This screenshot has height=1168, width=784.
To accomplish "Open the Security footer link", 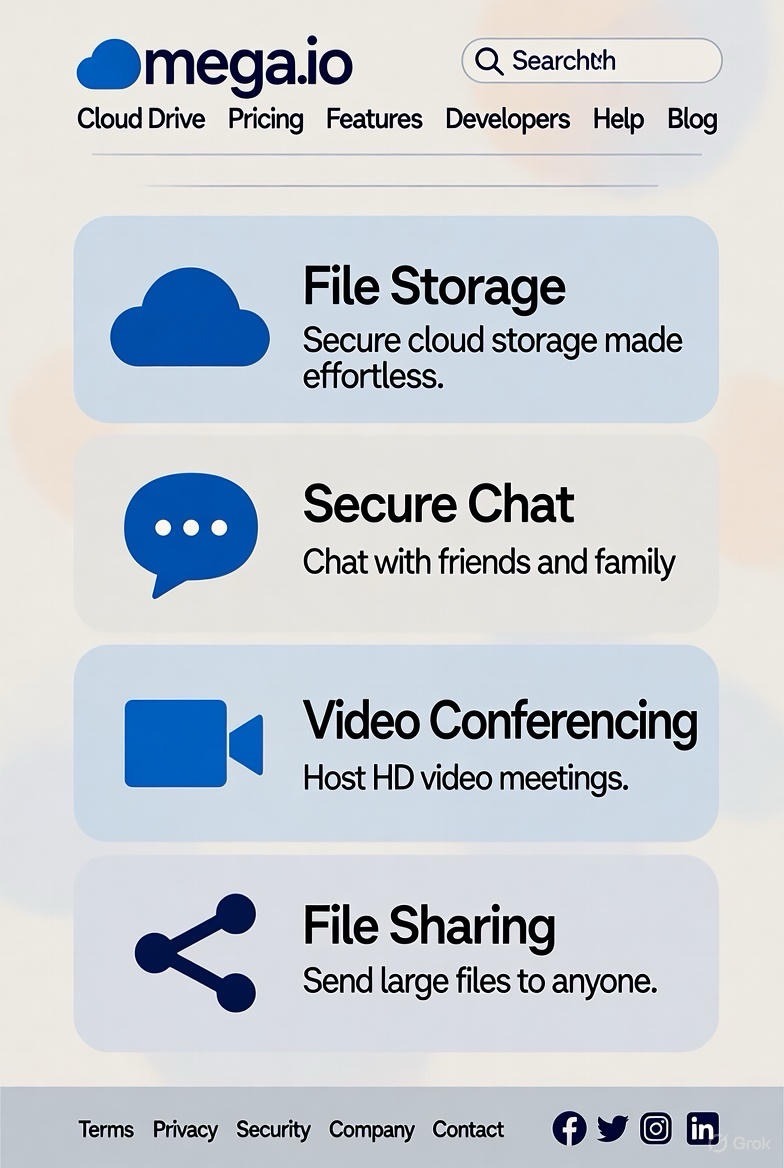I will coord(273,1129).
